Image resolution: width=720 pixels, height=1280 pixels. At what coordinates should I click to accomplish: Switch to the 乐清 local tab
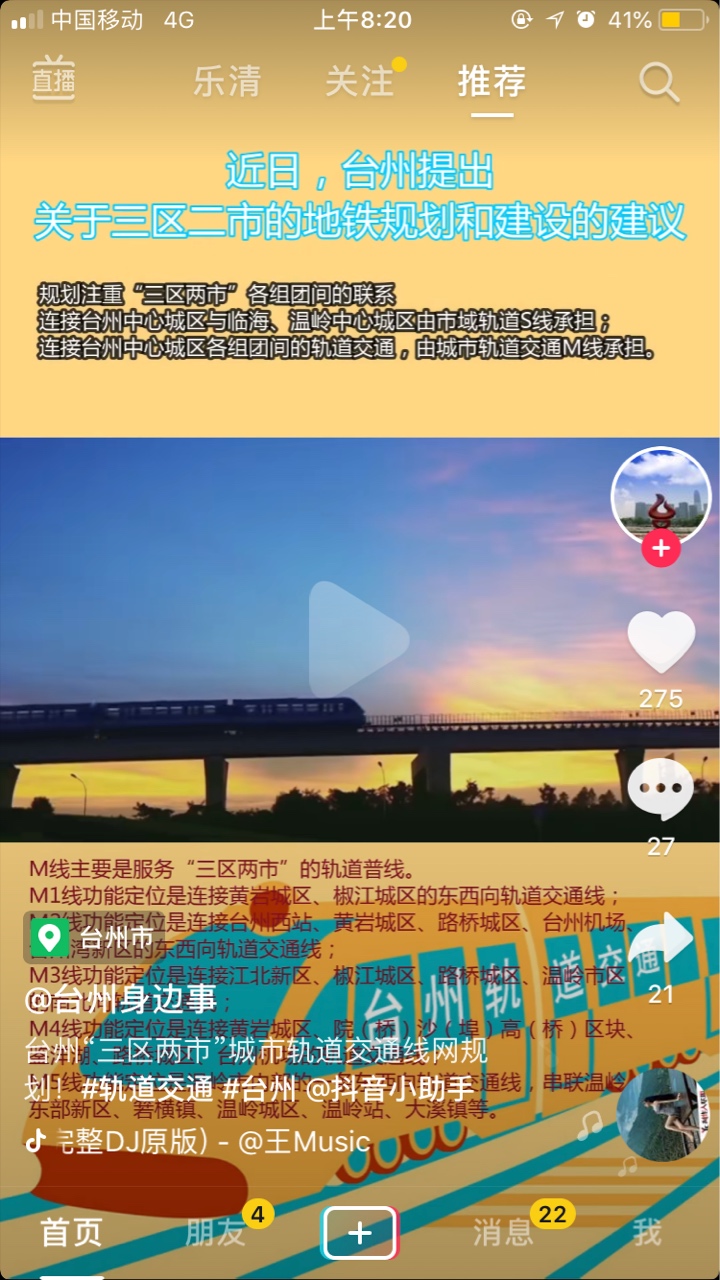point(227,81)
